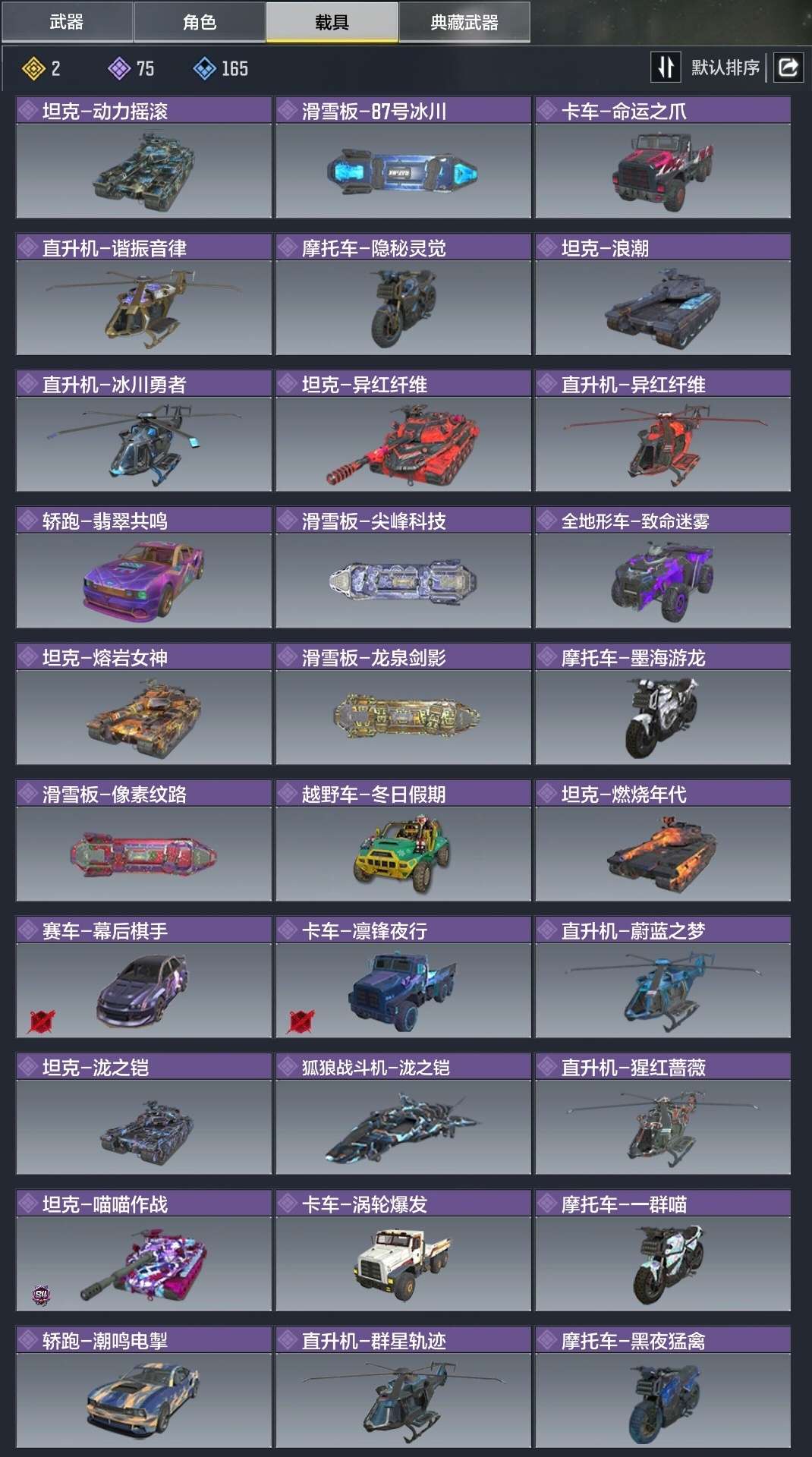Open the 默认排序 sorting option
Viewport: 812px width, 1457px height.
pyautogui.click(x=725, y=68)
